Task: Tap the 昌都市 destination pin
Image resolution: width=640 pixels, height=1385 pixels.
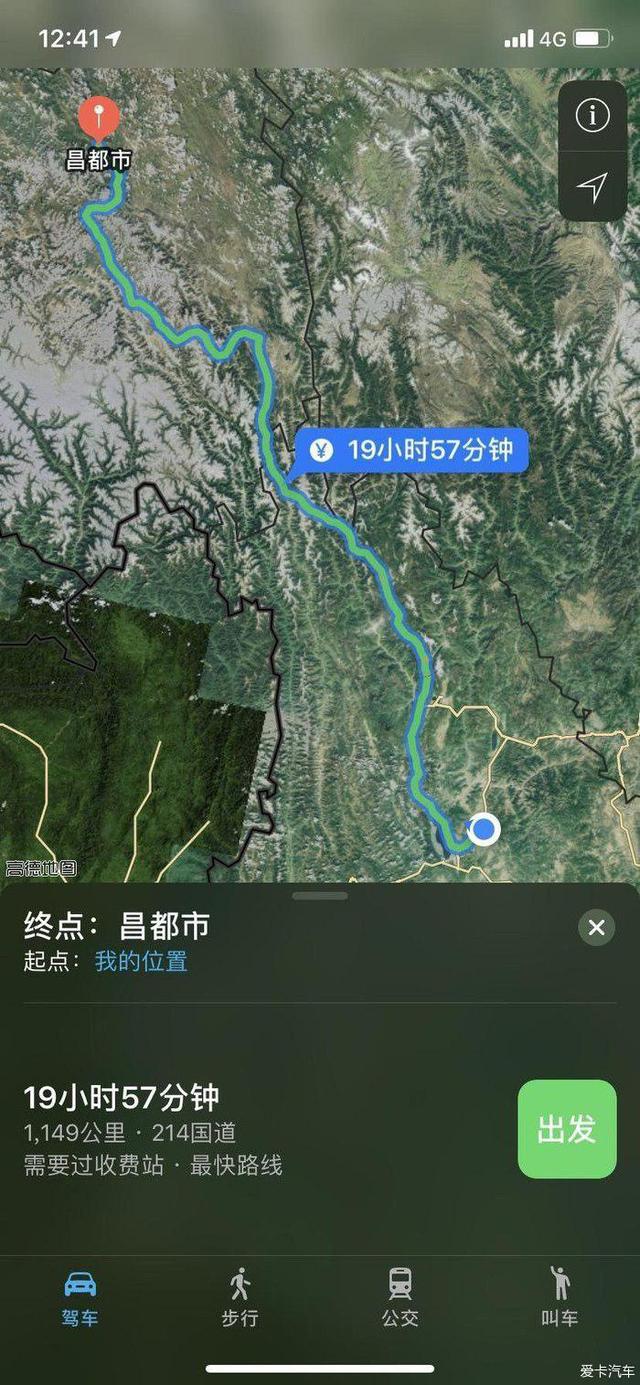Action: point(98,122)
